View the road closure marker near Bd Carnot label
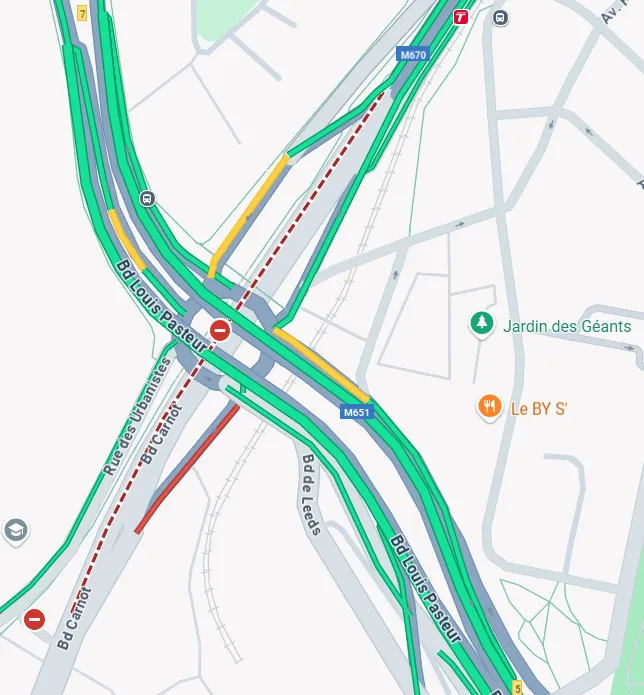The height and width of the screenshot is (695, 644). 35,620
